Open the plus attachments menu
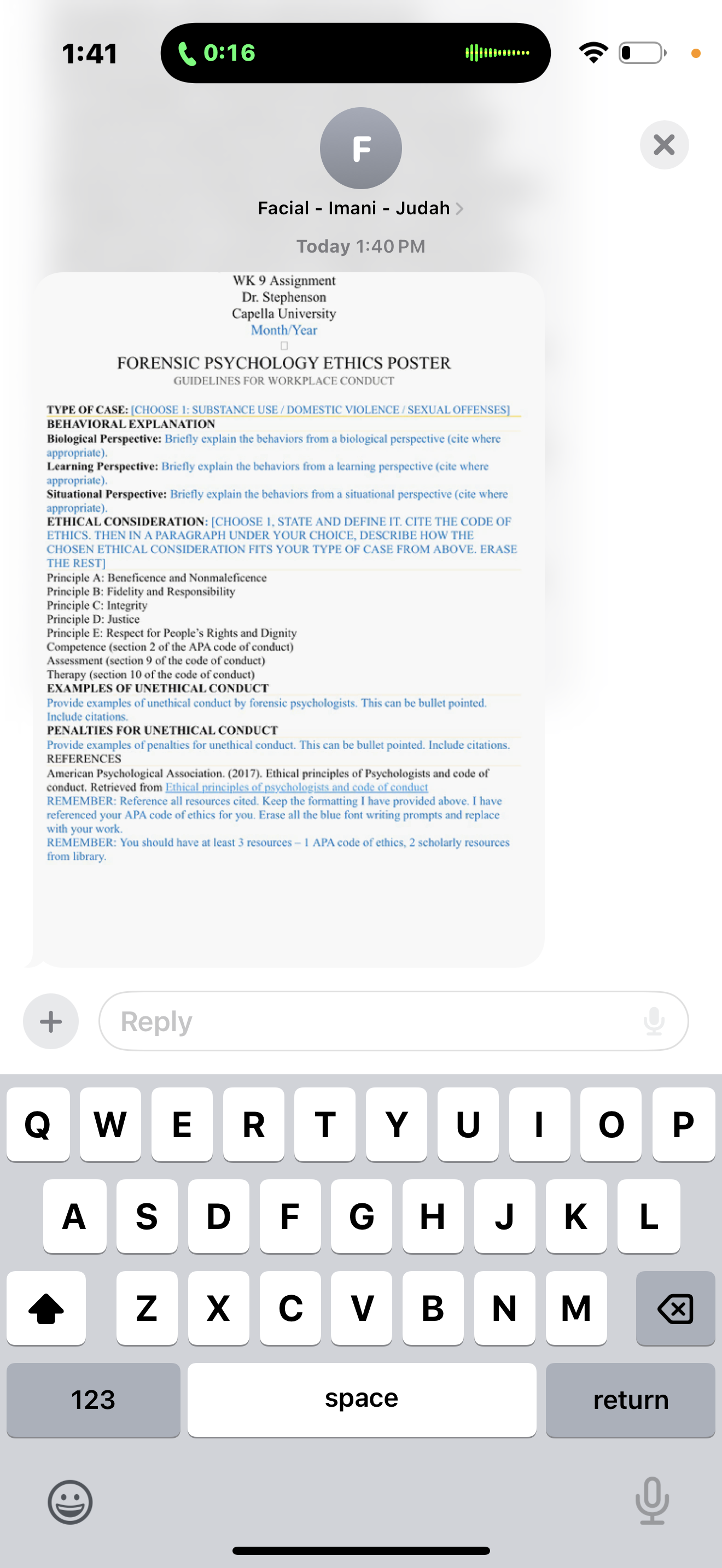Screen dimensions: 722x1568 (x=50, y=1021)
